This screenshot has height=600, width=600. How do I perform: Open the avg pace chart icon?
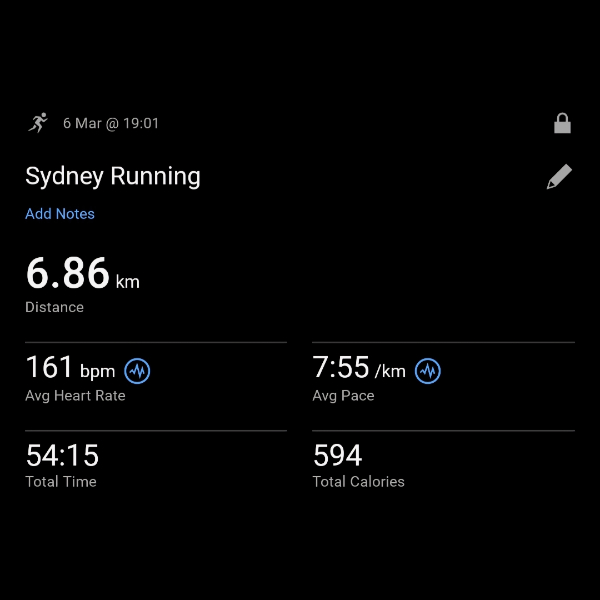[428, 371]
